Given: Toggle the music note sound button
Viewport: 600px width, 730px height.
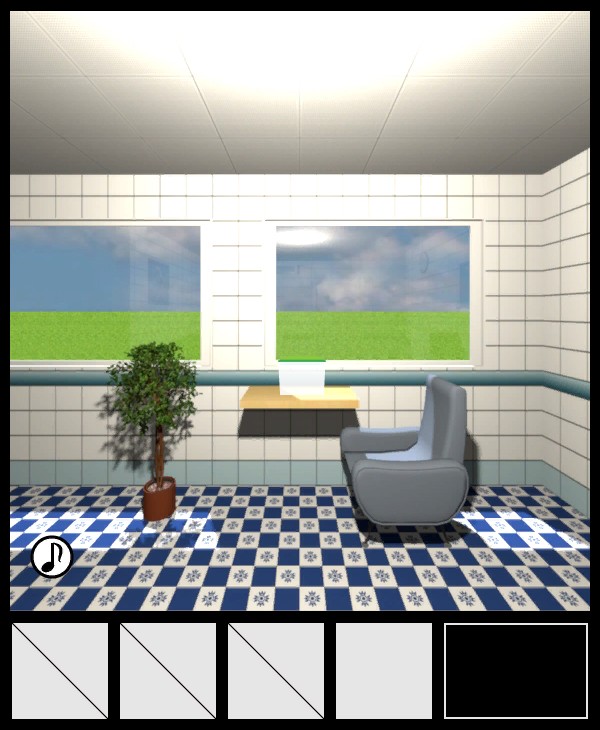Looking at the screenshot, I should [x=51, y=557].
